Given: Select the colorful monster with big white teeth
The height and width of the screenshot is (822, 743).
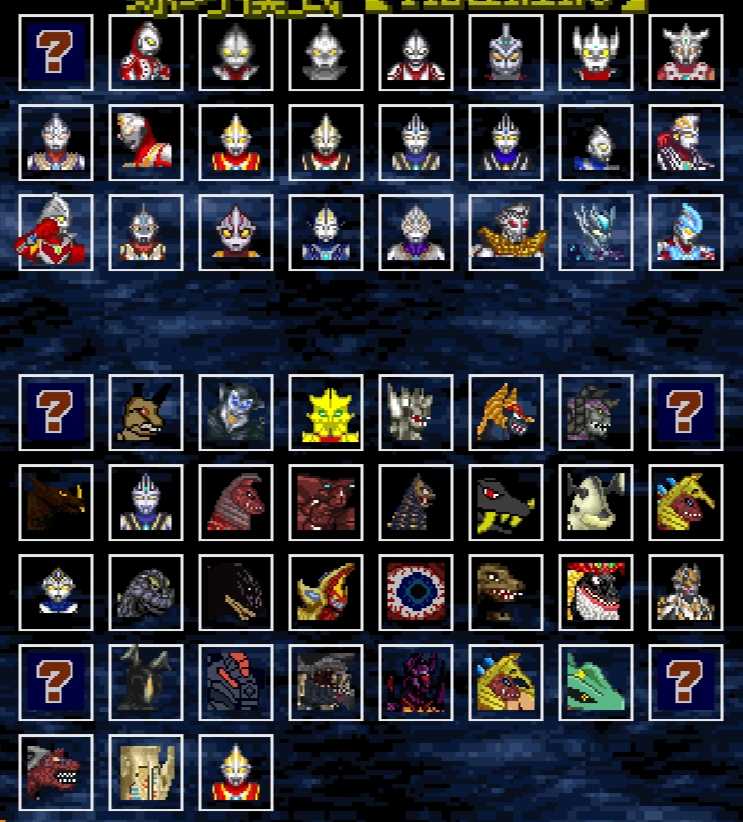Looking at the screenshot, I should pyautogui.click(x=596, y=592).
